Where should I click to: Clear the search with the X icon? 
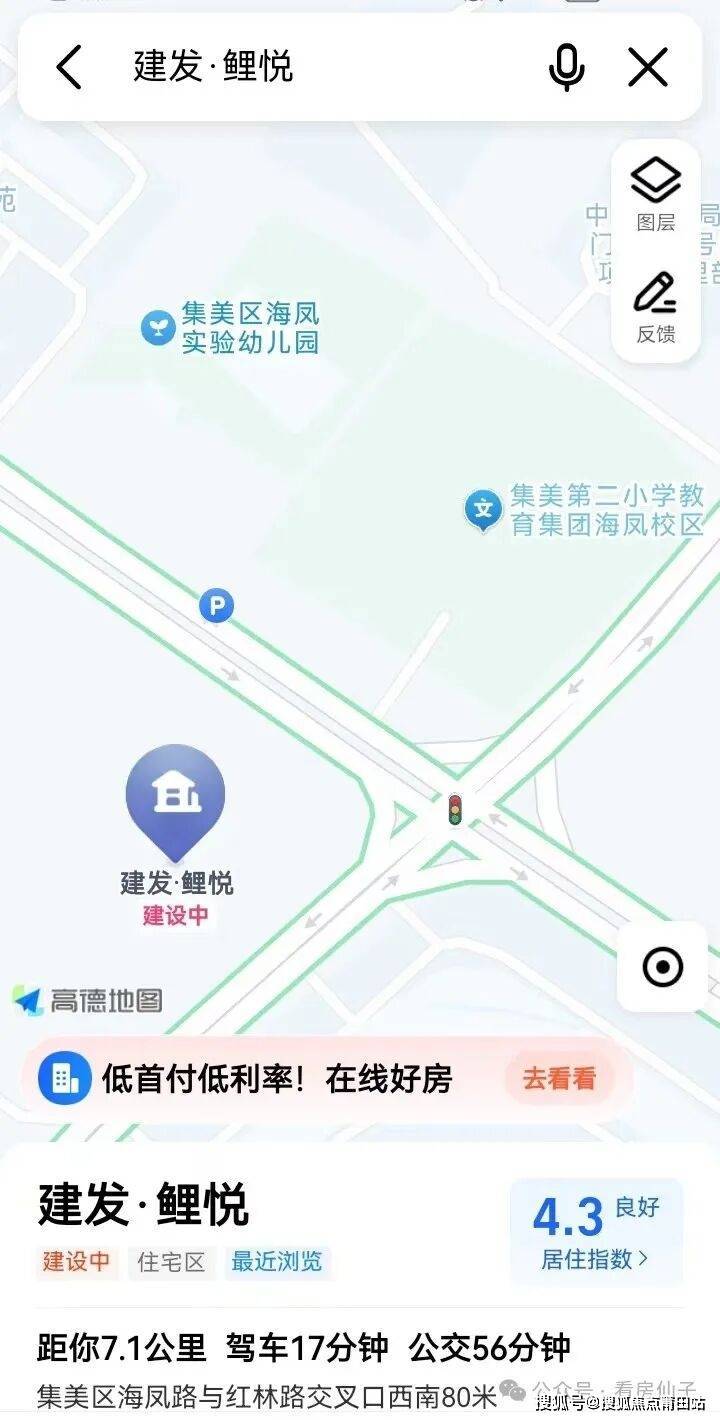[x=648, y=68]
